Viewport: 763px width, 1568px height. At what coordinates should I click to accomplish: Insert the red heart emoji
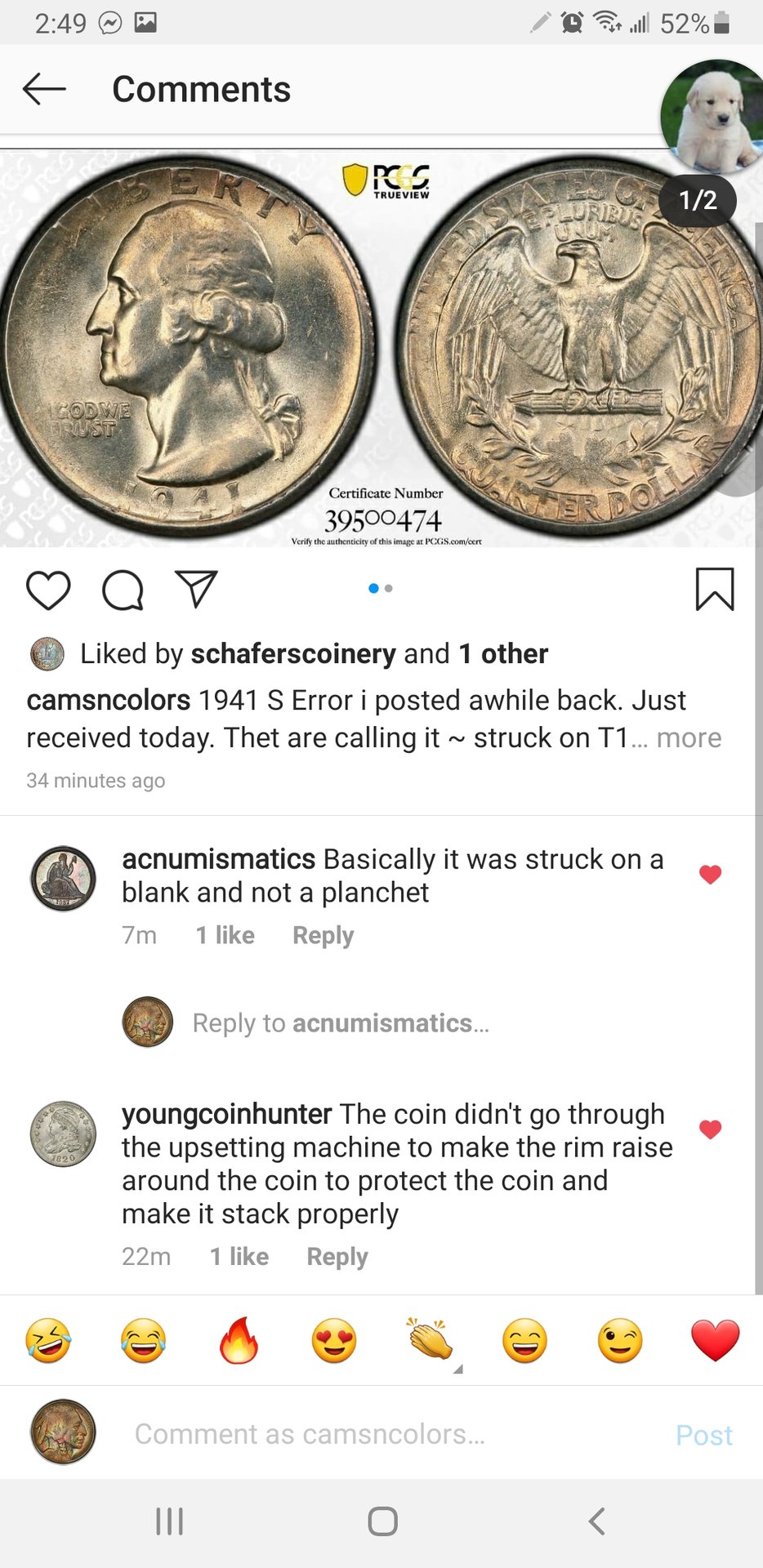pyautogui.click(x=715, y=1341)
